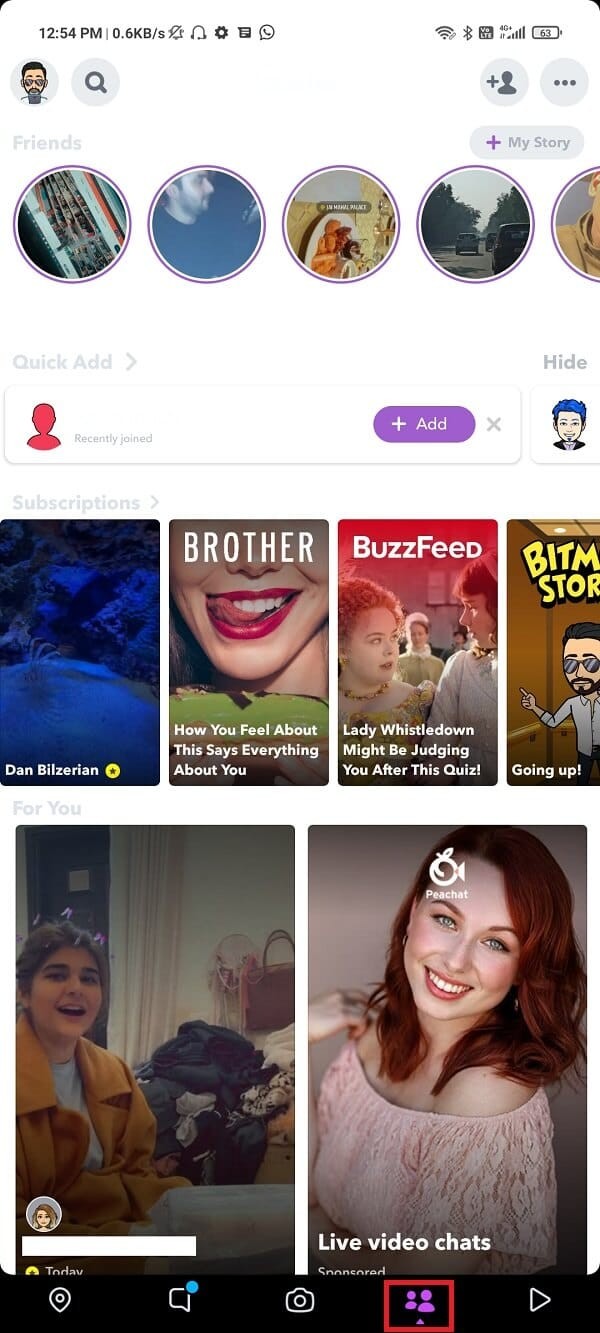Open the three-dot overflow menu

pyautogui.click(x=564, y=82)
